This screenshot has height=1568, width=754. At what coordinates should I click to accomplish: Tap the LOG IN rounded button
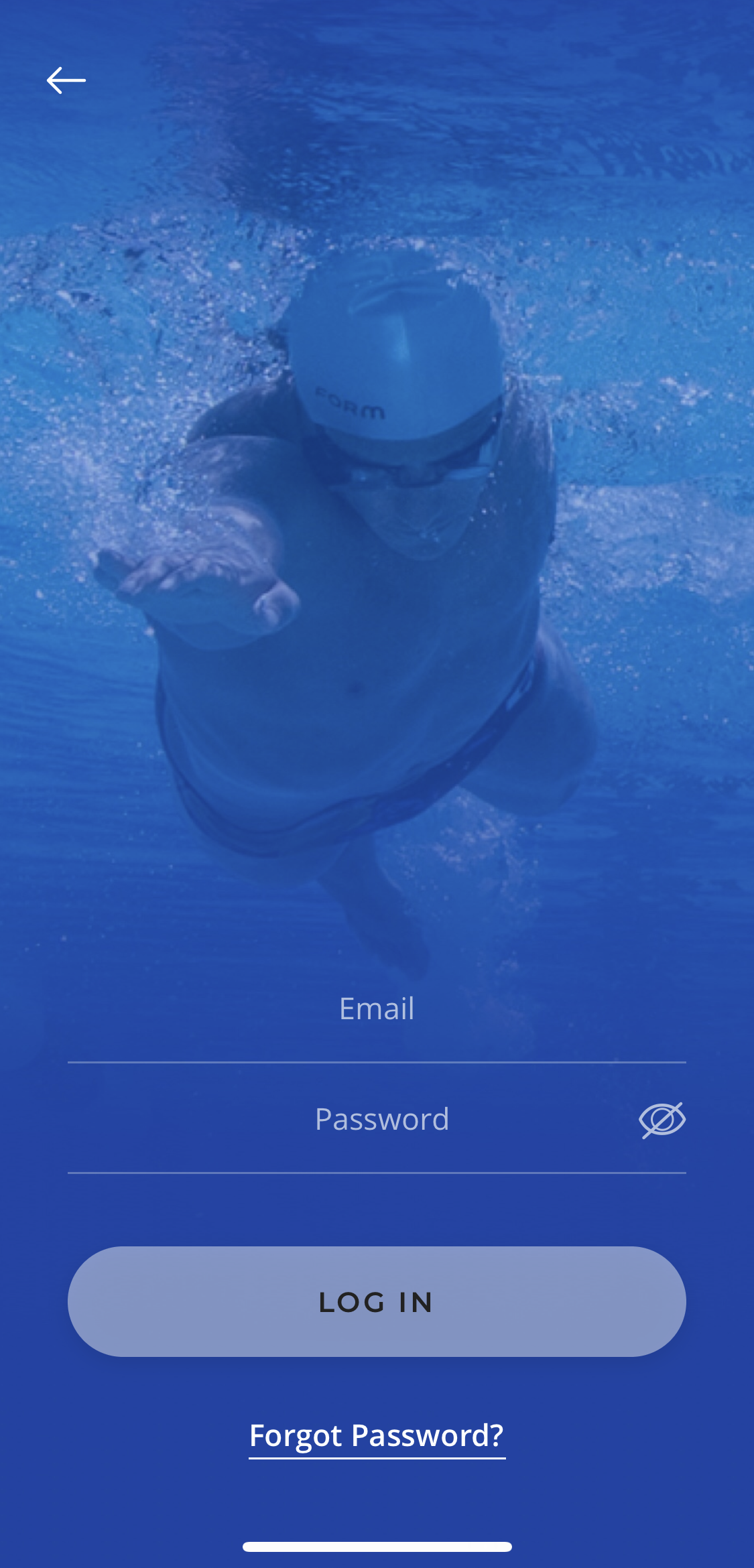(x=376, y=1301)
